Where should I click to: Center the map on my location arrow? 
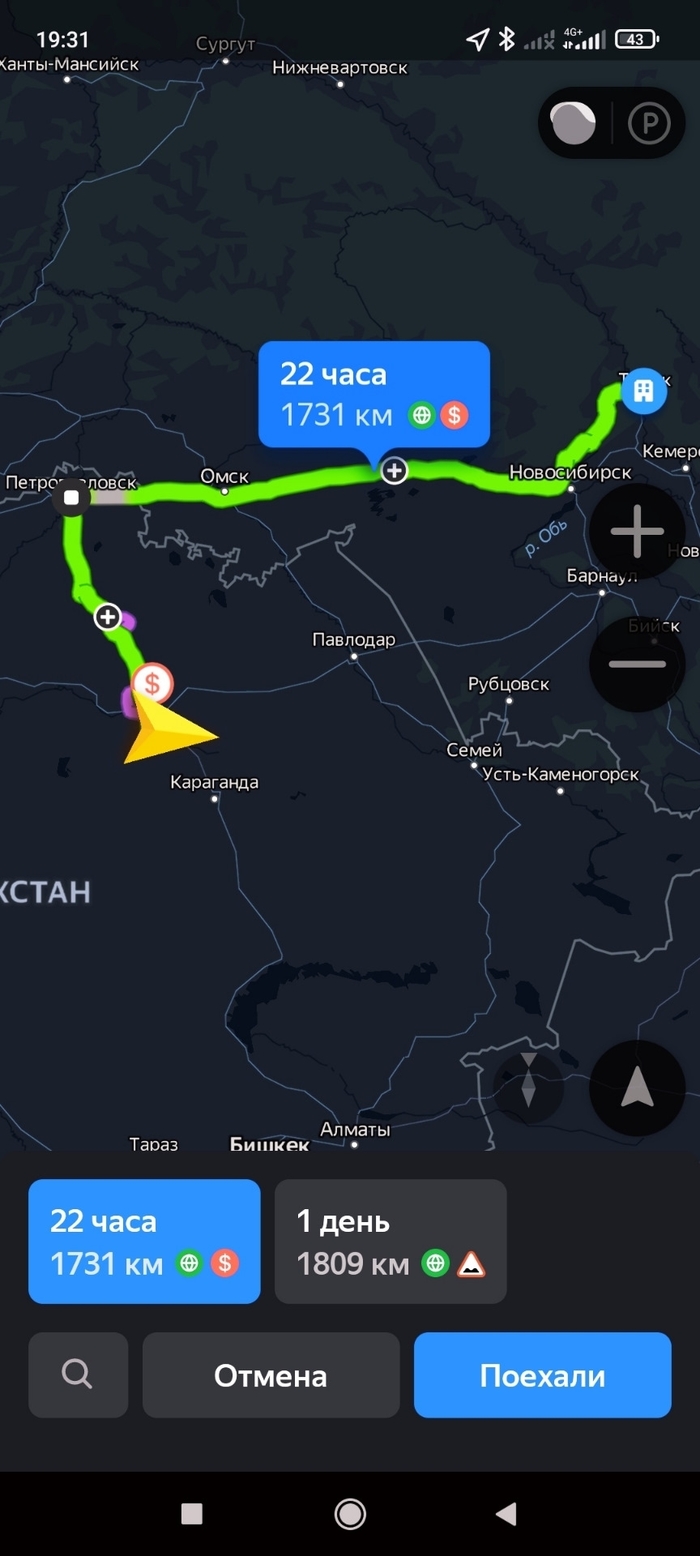coord(637,1087)
